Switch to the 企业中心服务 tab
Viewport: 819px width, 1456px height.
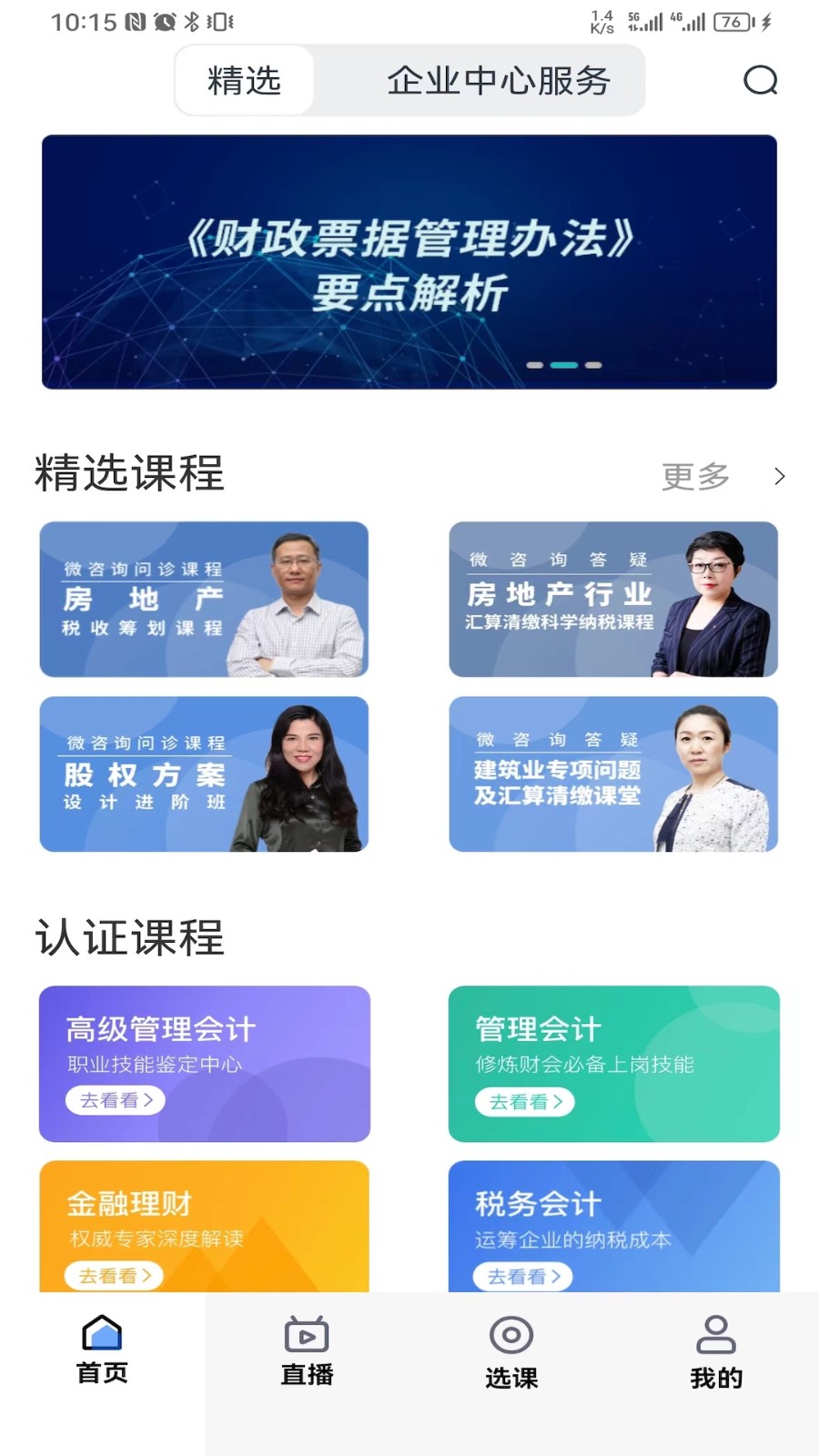tap(501, 81)
